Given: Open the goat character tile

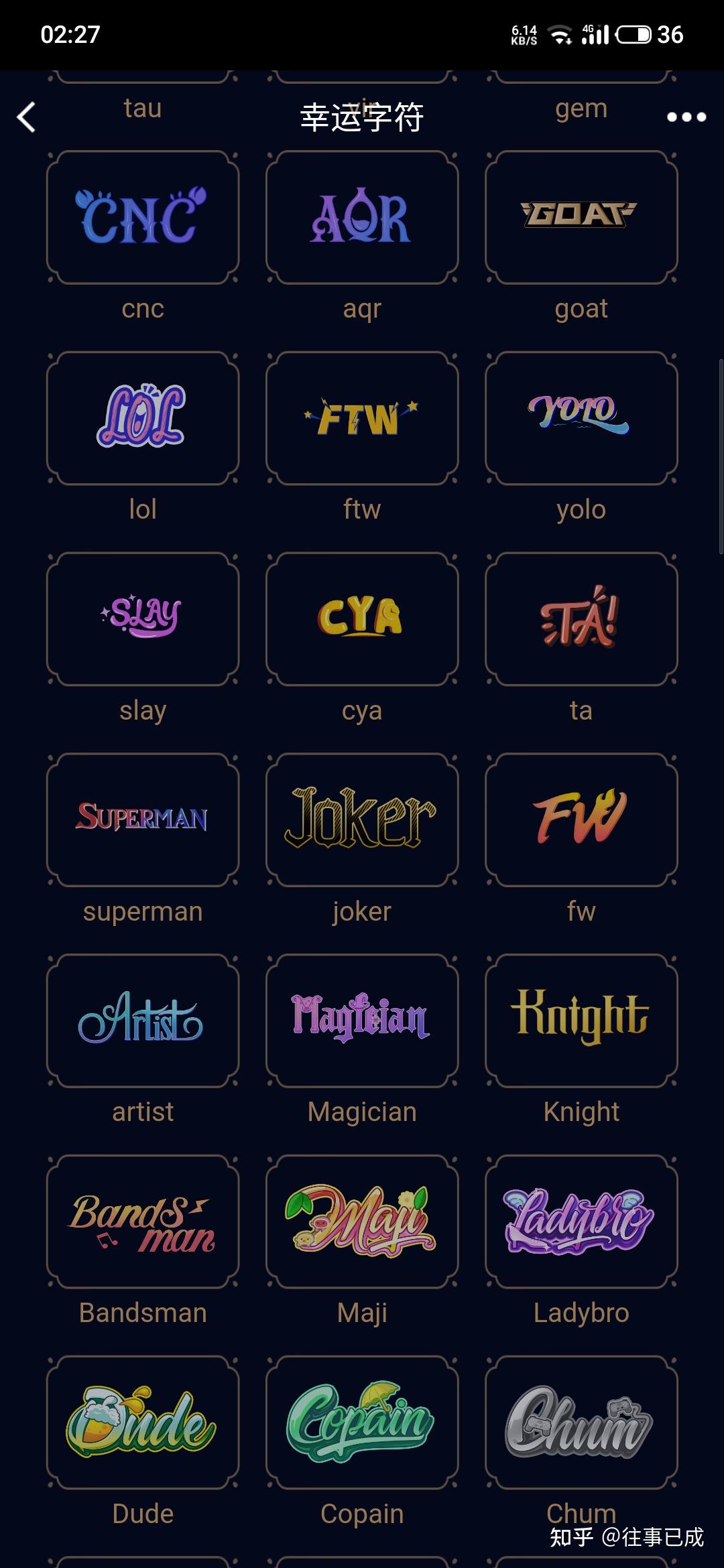Looking at the screenshot, I should pos(581,217).
